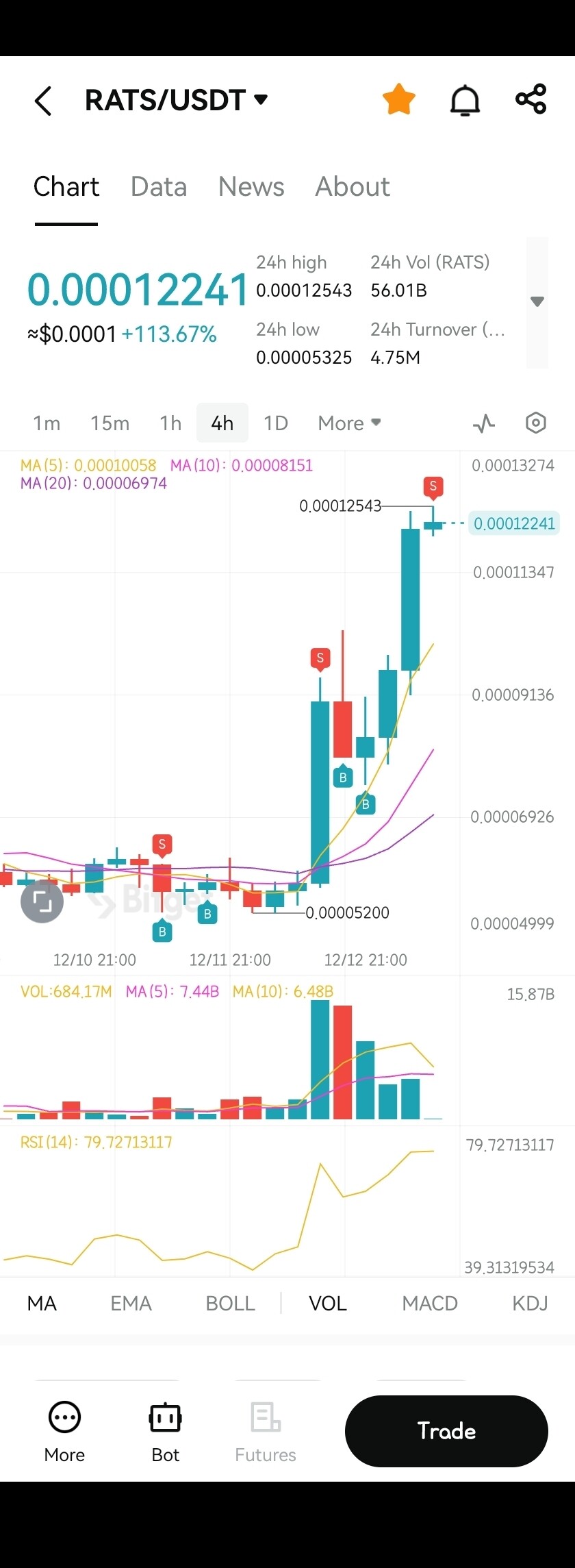Select the 1D timeframe

coord(275,423)
